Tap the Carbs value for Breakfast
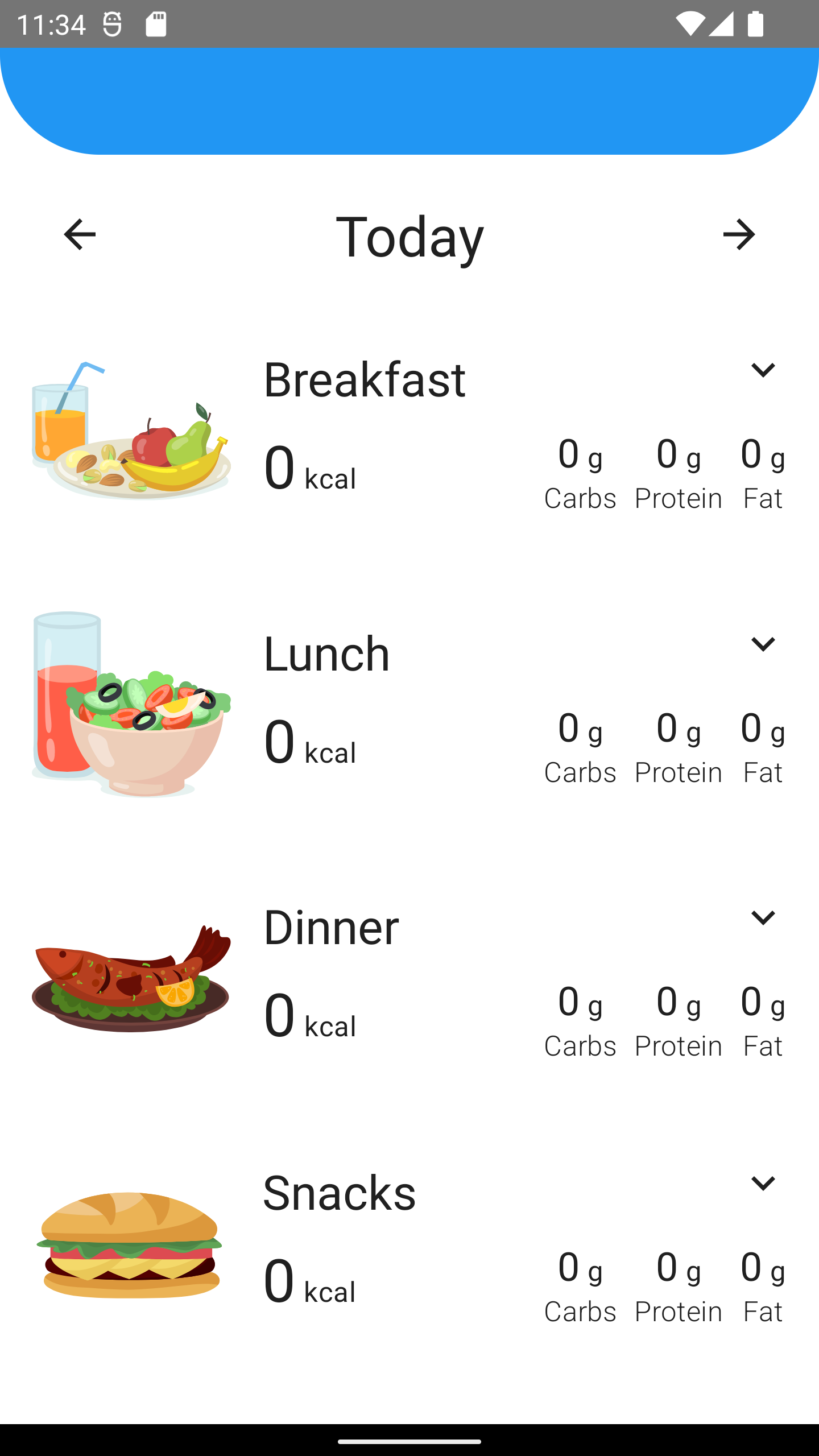The image size is (819, 1456). 580,466
